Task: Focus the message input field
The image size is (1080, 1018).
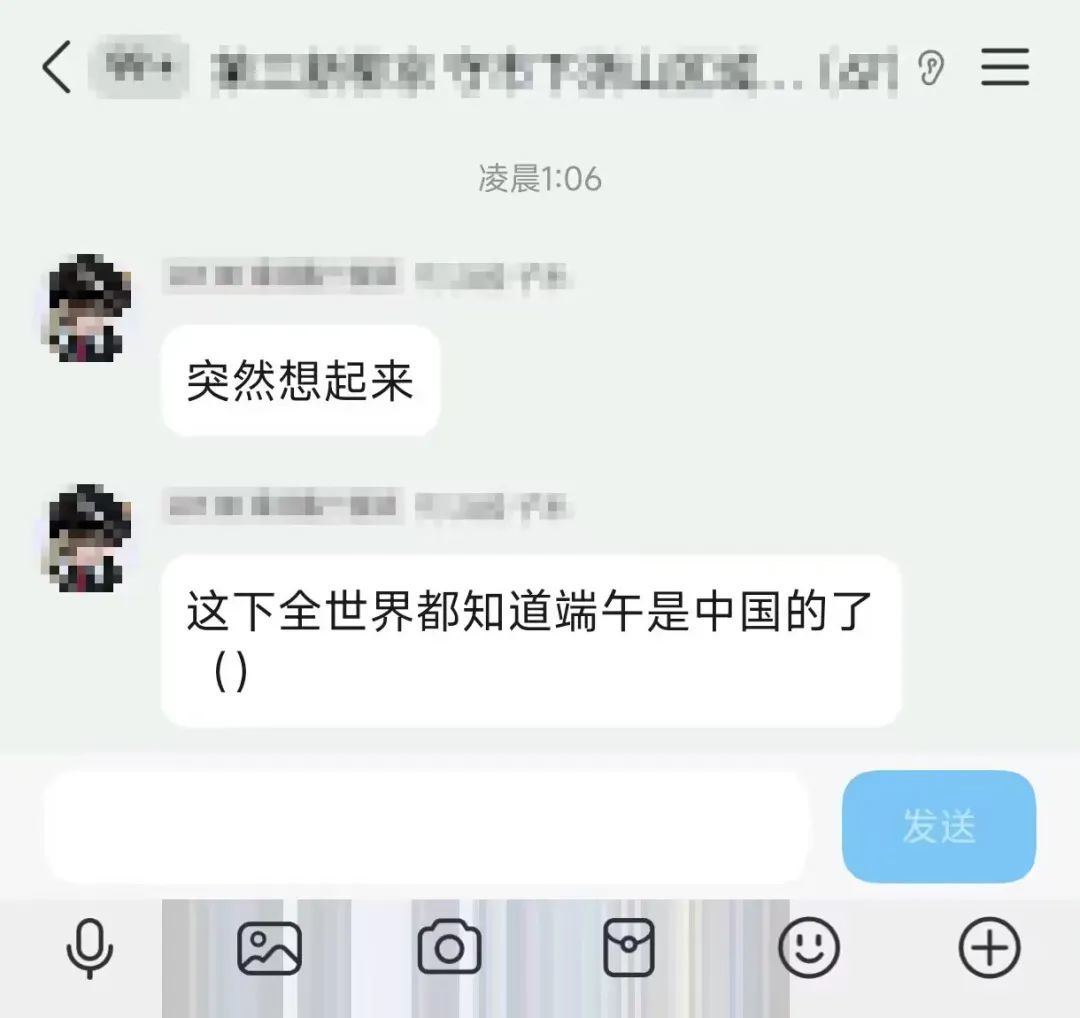Action: pos(425,826)
